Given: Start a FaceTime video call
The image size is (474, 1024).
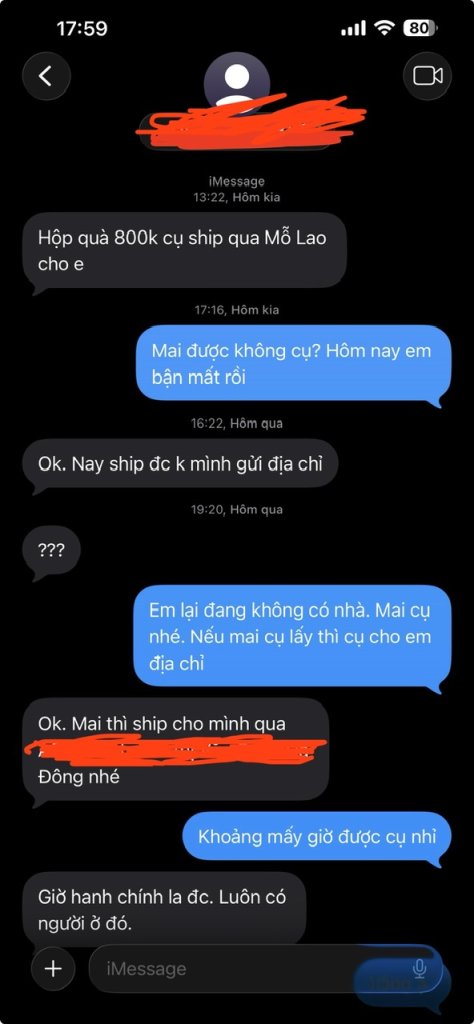Looking at the screenshot, I should (428, 76).
